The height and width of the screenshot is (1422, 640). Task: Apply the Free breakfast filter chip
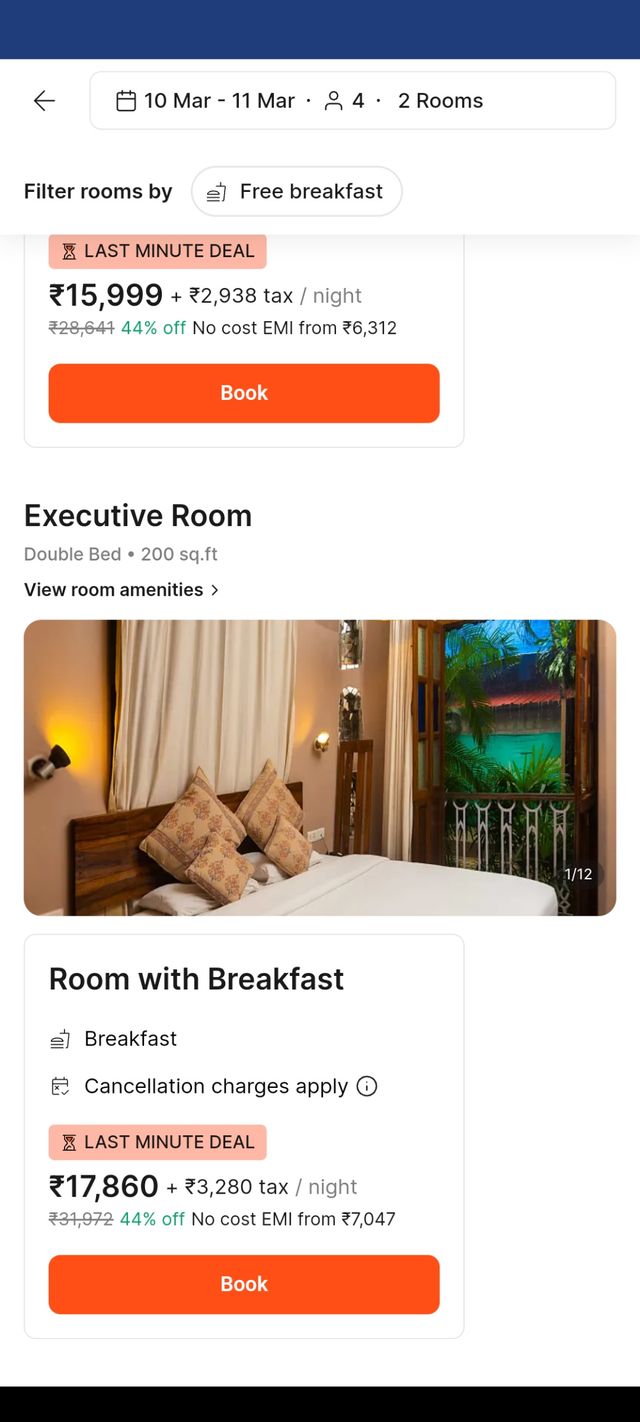pos(297,191)
